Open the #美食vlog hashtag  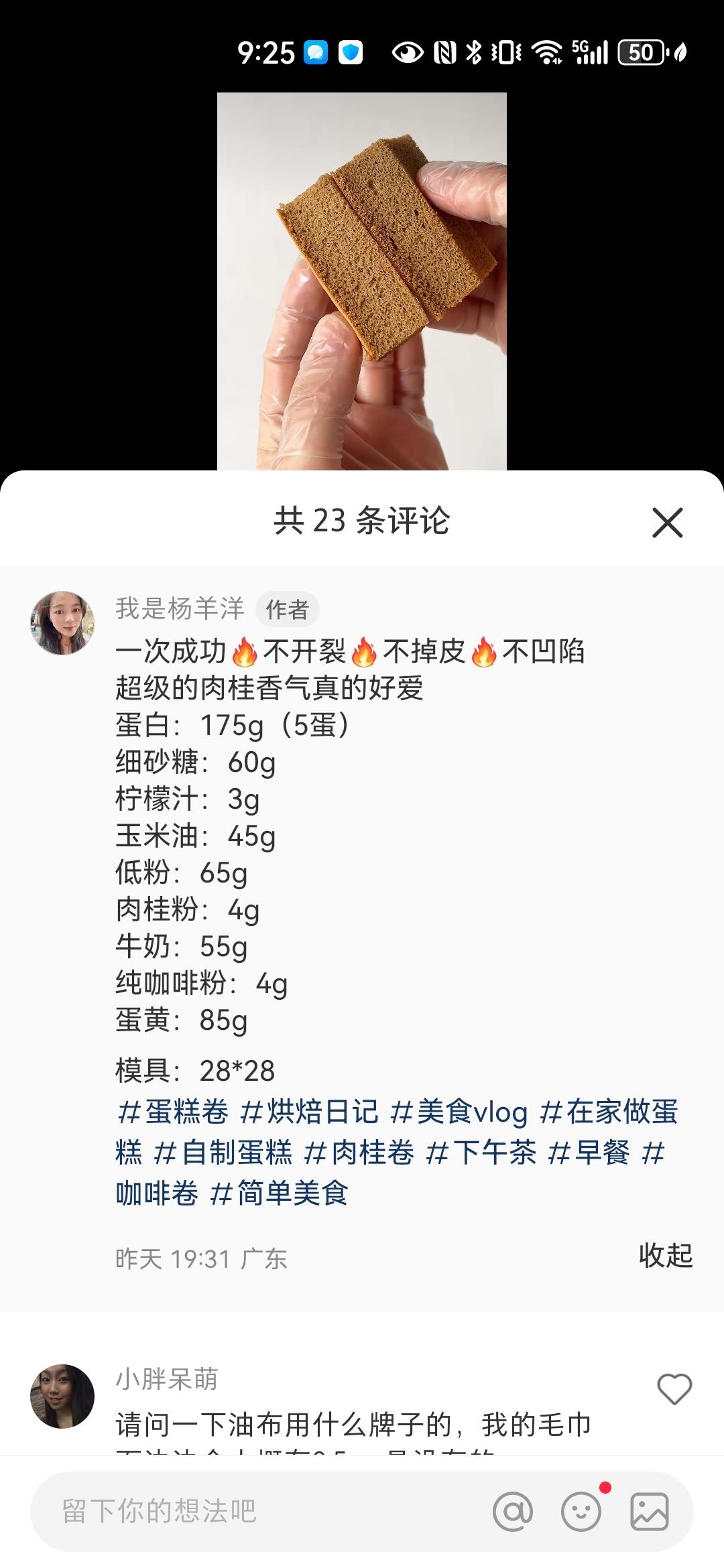[x=459, y=1112]
